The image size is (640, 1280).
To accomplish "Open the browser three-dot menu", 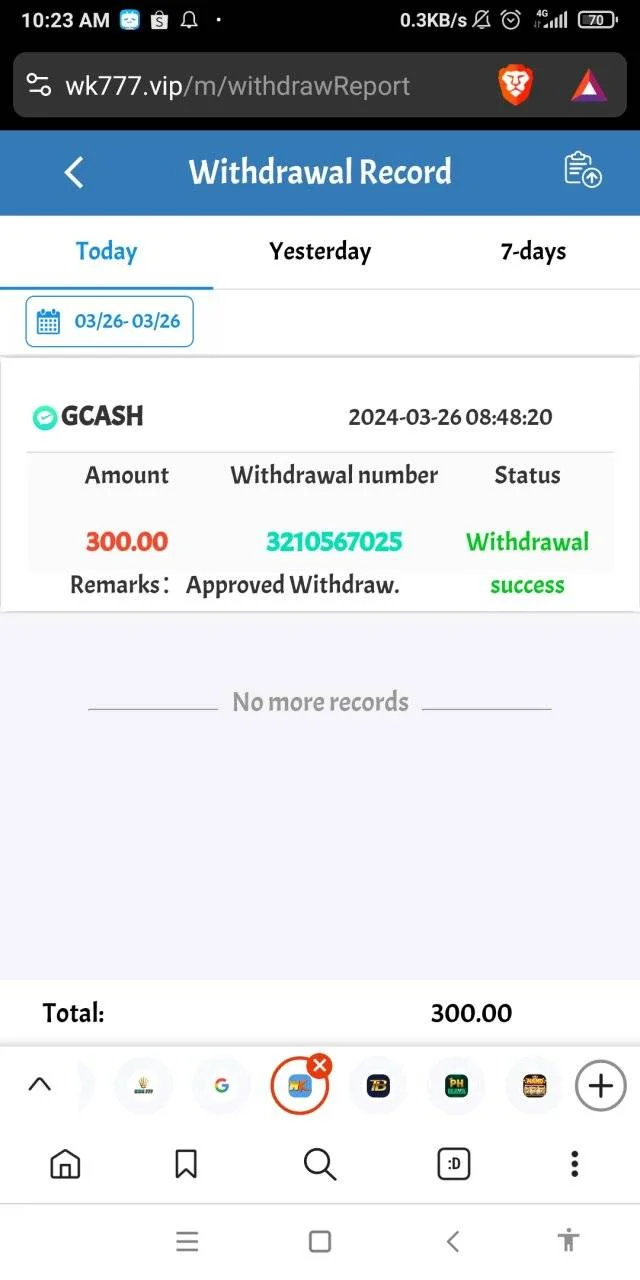I will click(x=574, y=1164).
